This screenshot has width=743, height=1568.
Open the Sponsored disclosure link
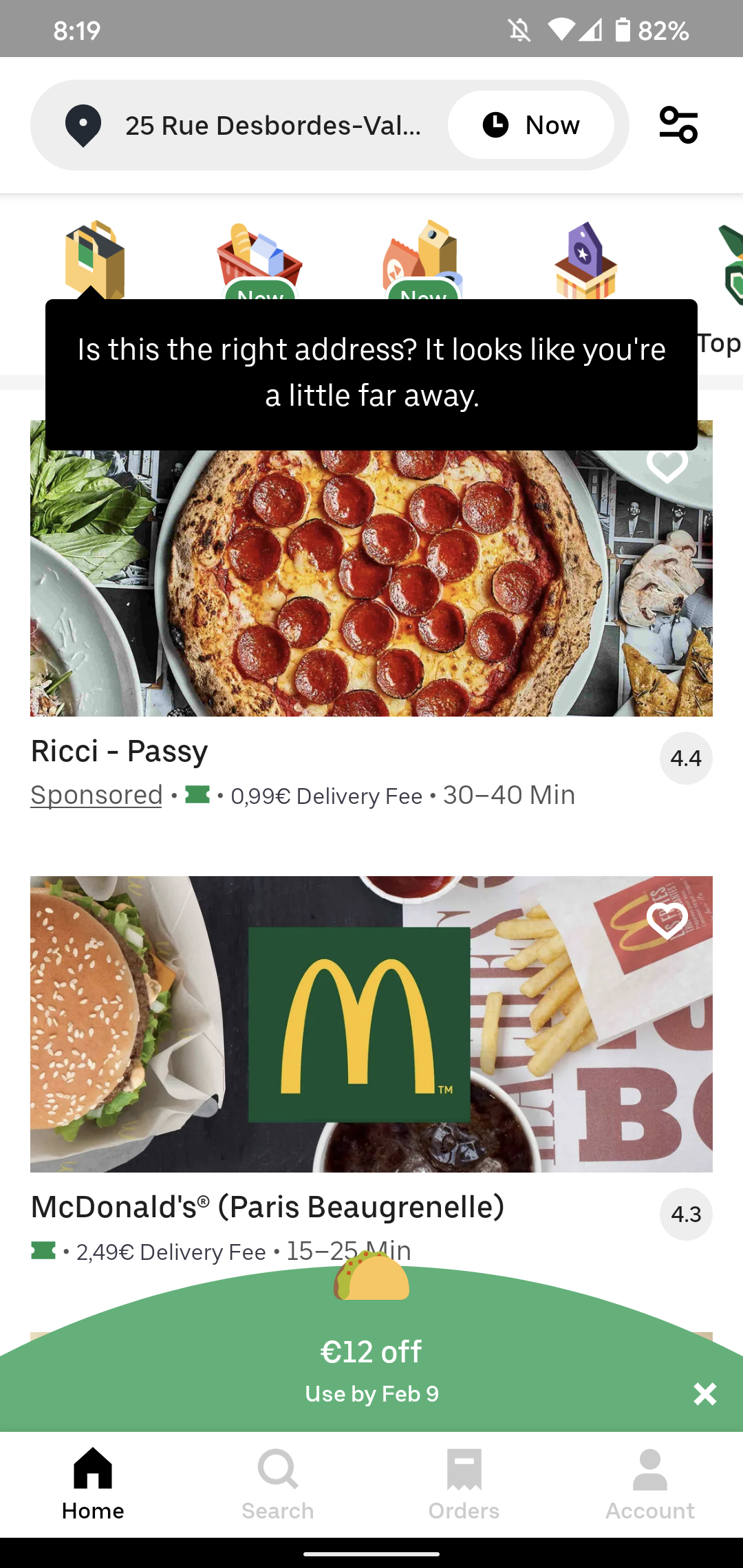pyautogui.click(x=96, y=794)
